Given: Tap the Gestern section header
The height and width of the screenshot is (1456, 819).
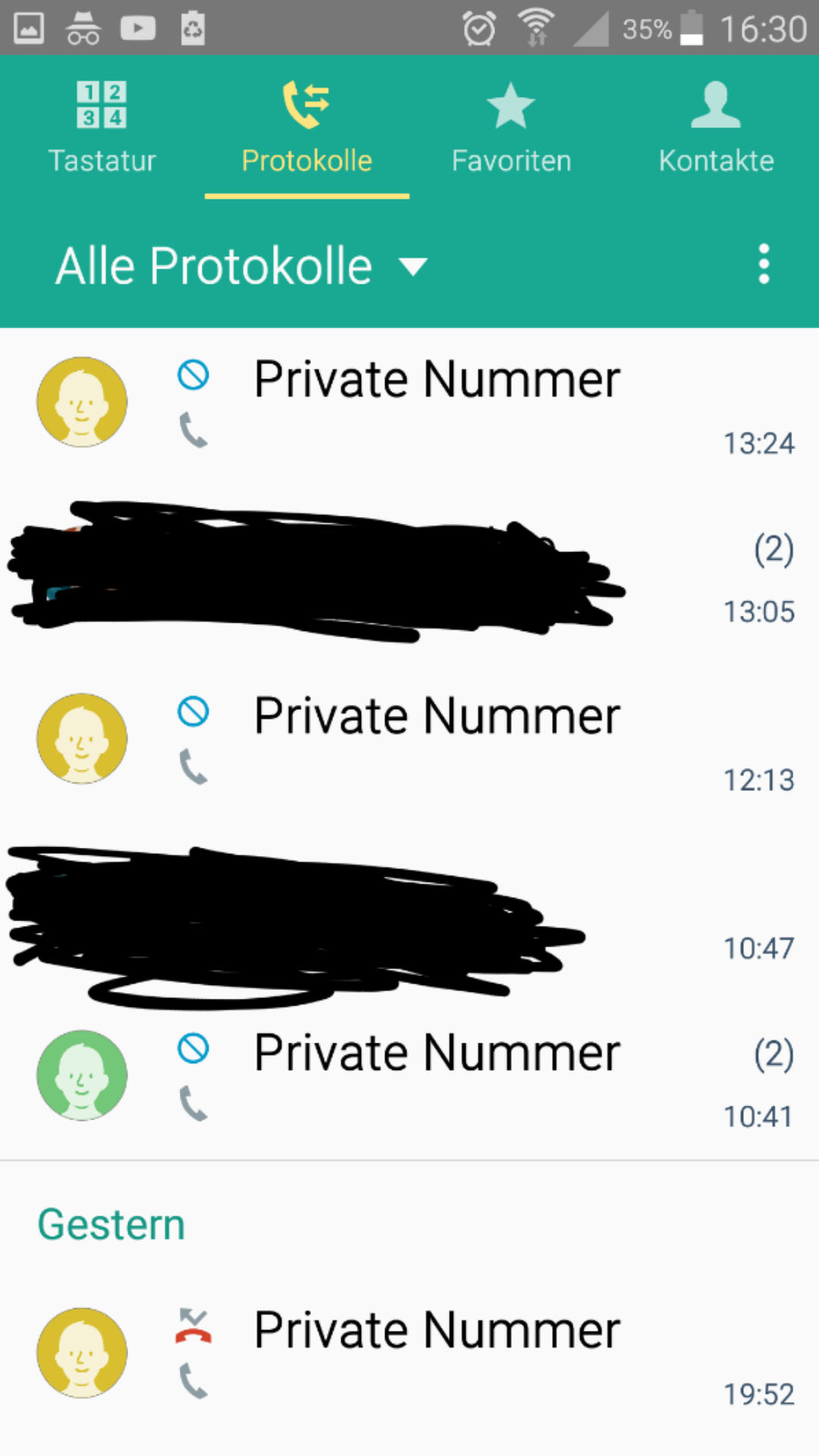Looking at the screenshot, I should (x=111, y=1221).
